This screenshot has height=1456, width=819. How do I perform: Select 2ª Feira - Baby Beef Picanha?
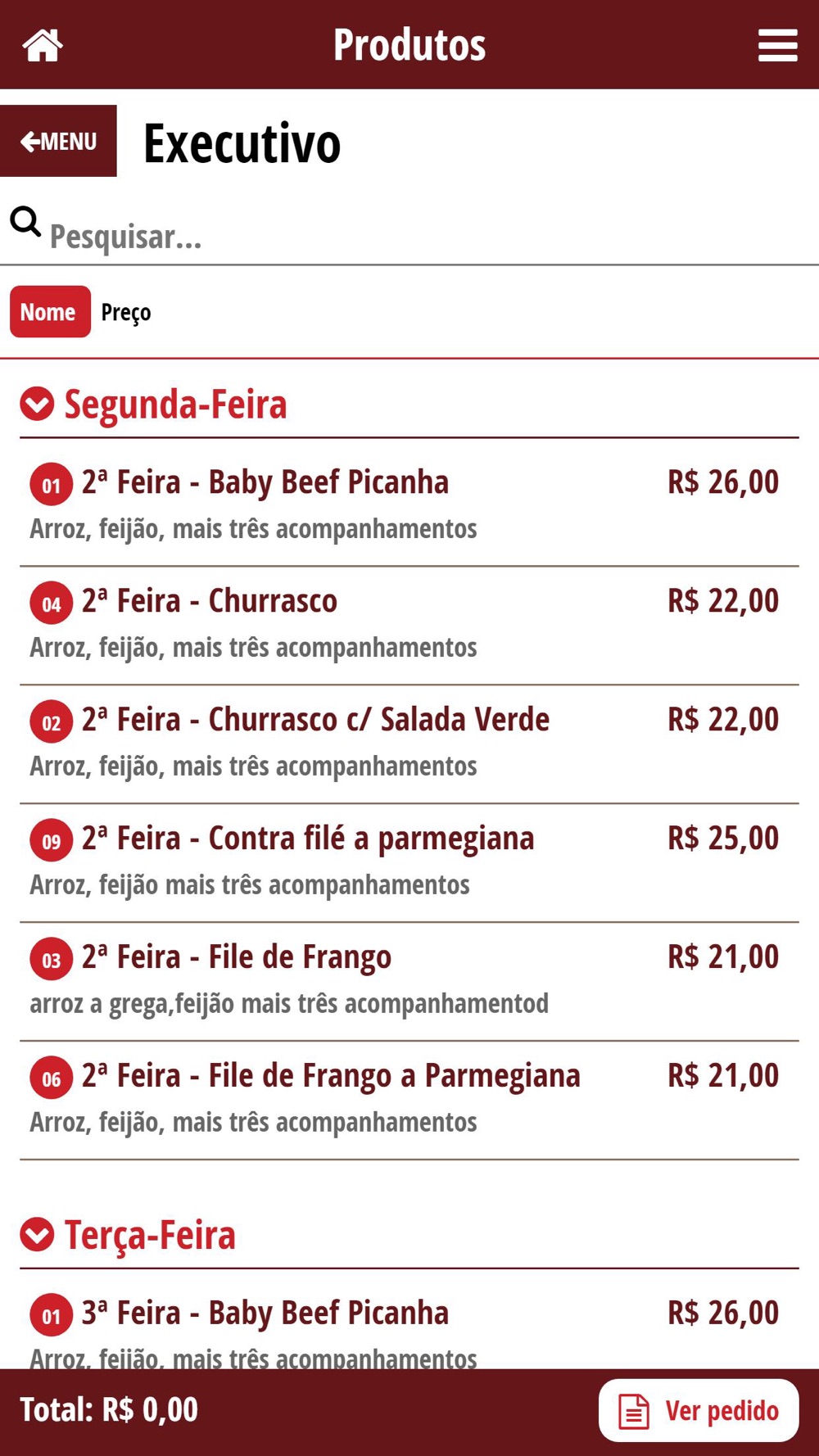409,504
